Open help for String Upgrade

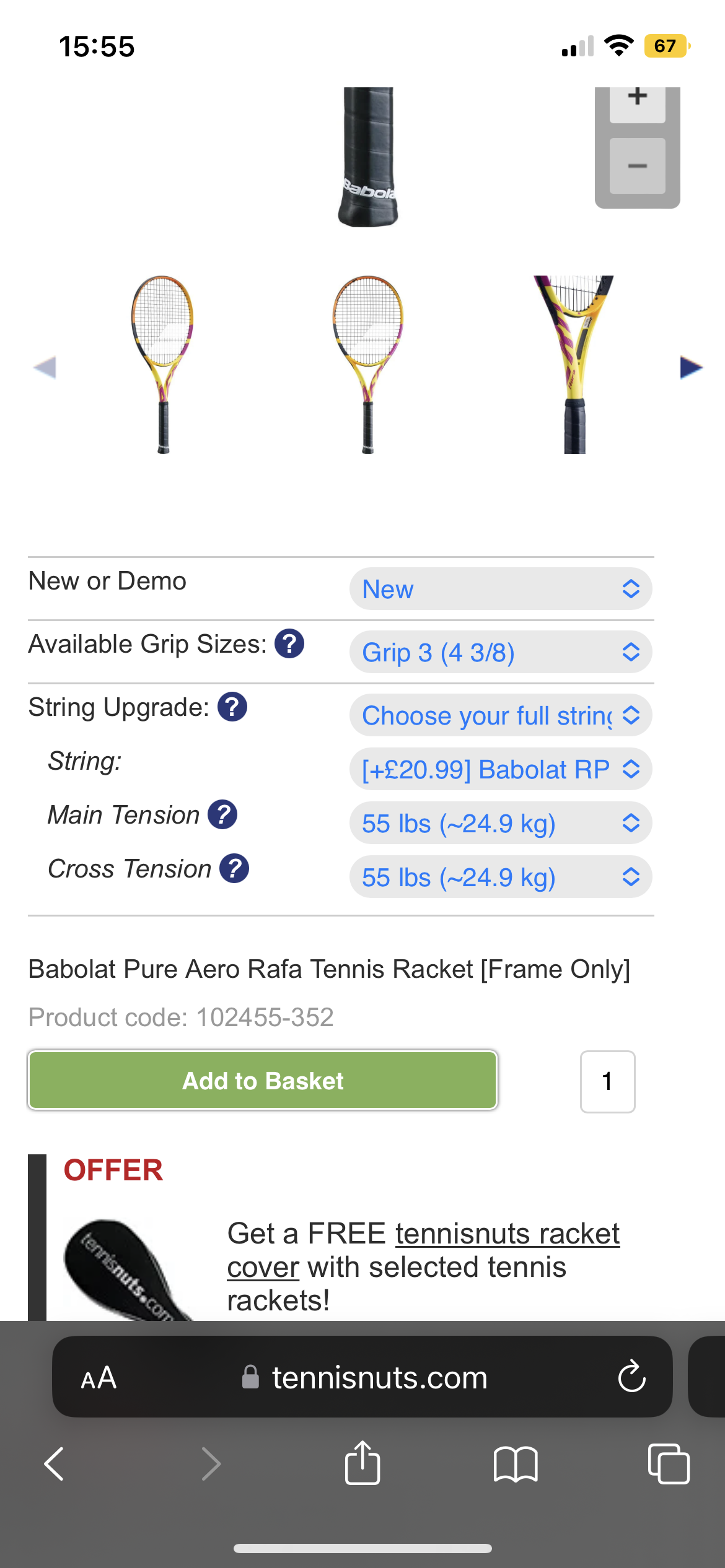pos(232,707)
